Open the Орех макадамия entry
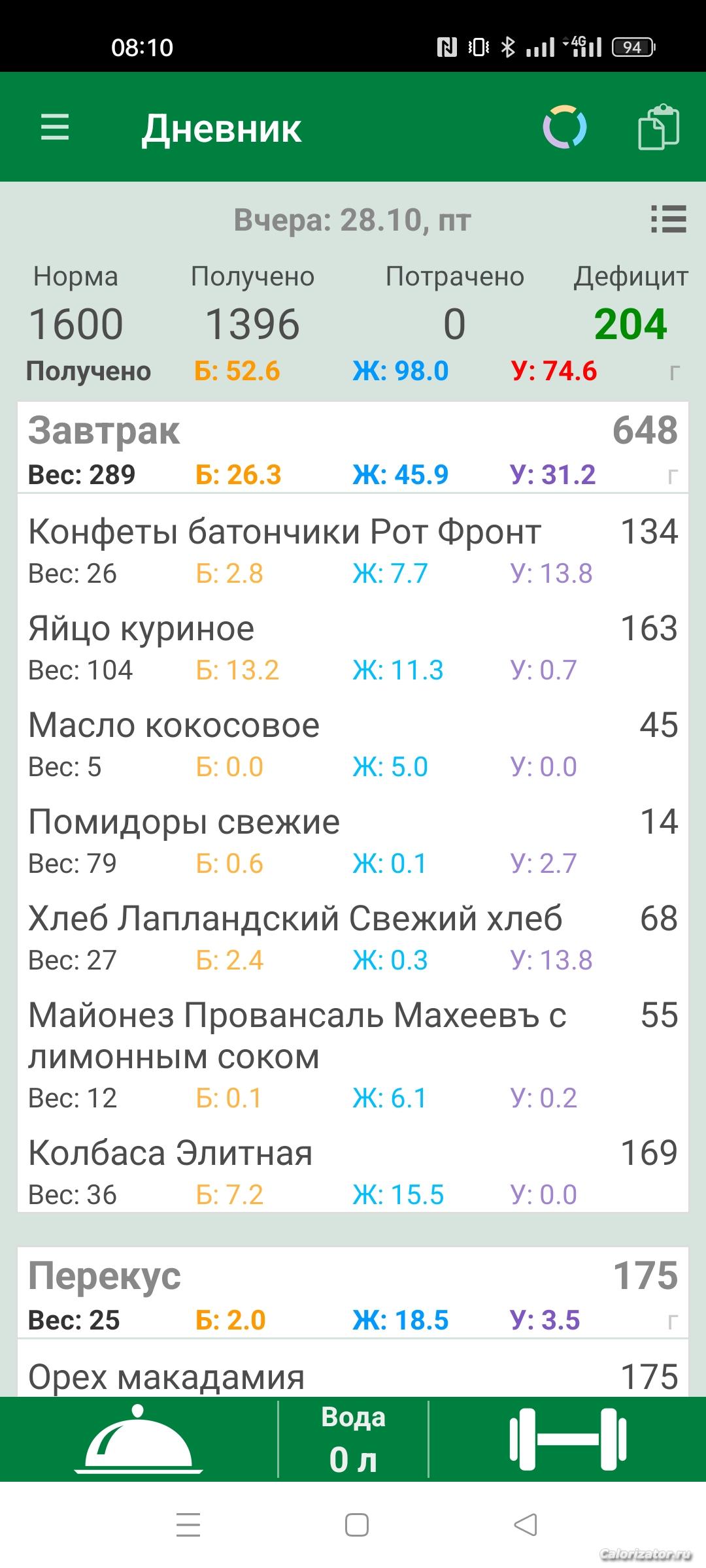The width and height of the screenshot is (706, 1568). (352, 1375)
